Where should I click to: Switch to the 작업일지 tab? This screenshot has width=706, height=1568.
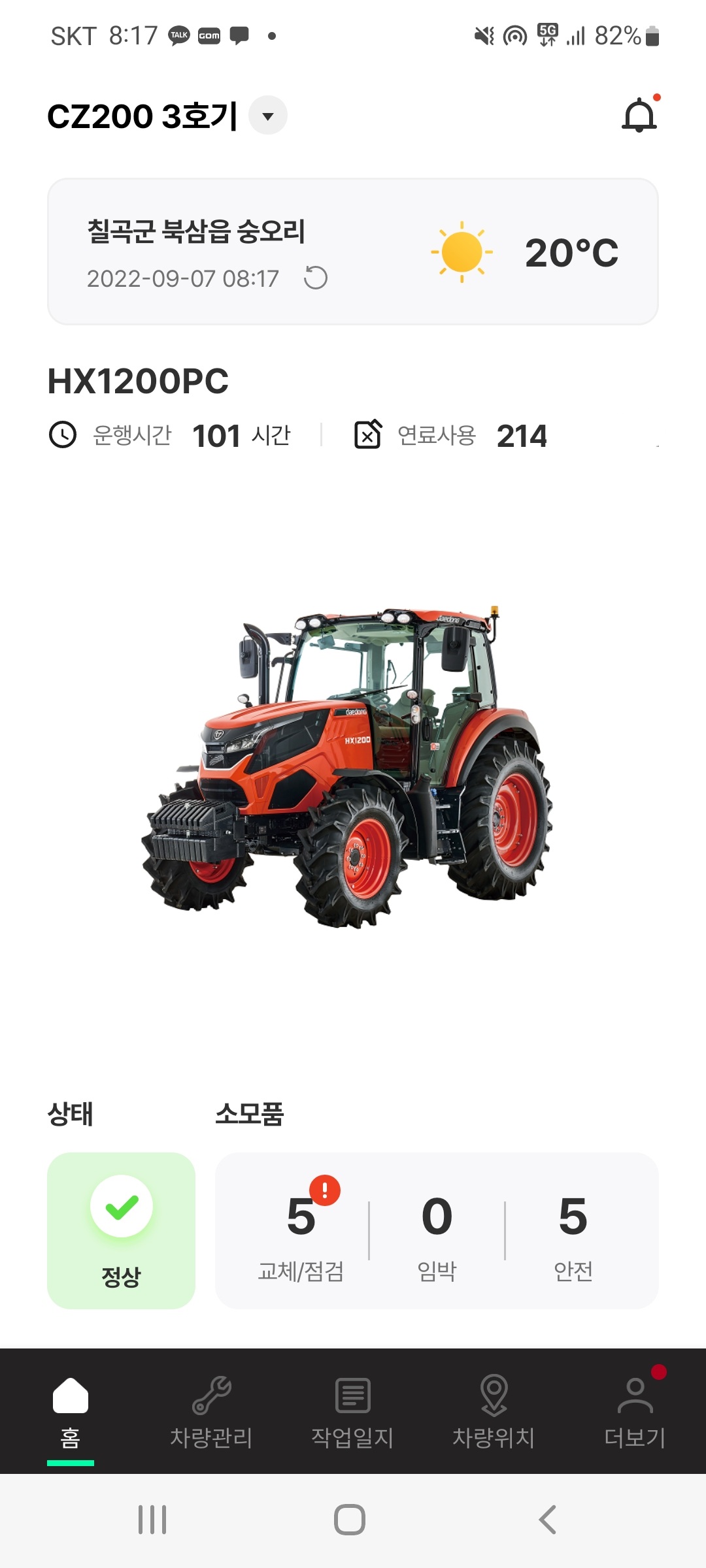(352, 1411)
